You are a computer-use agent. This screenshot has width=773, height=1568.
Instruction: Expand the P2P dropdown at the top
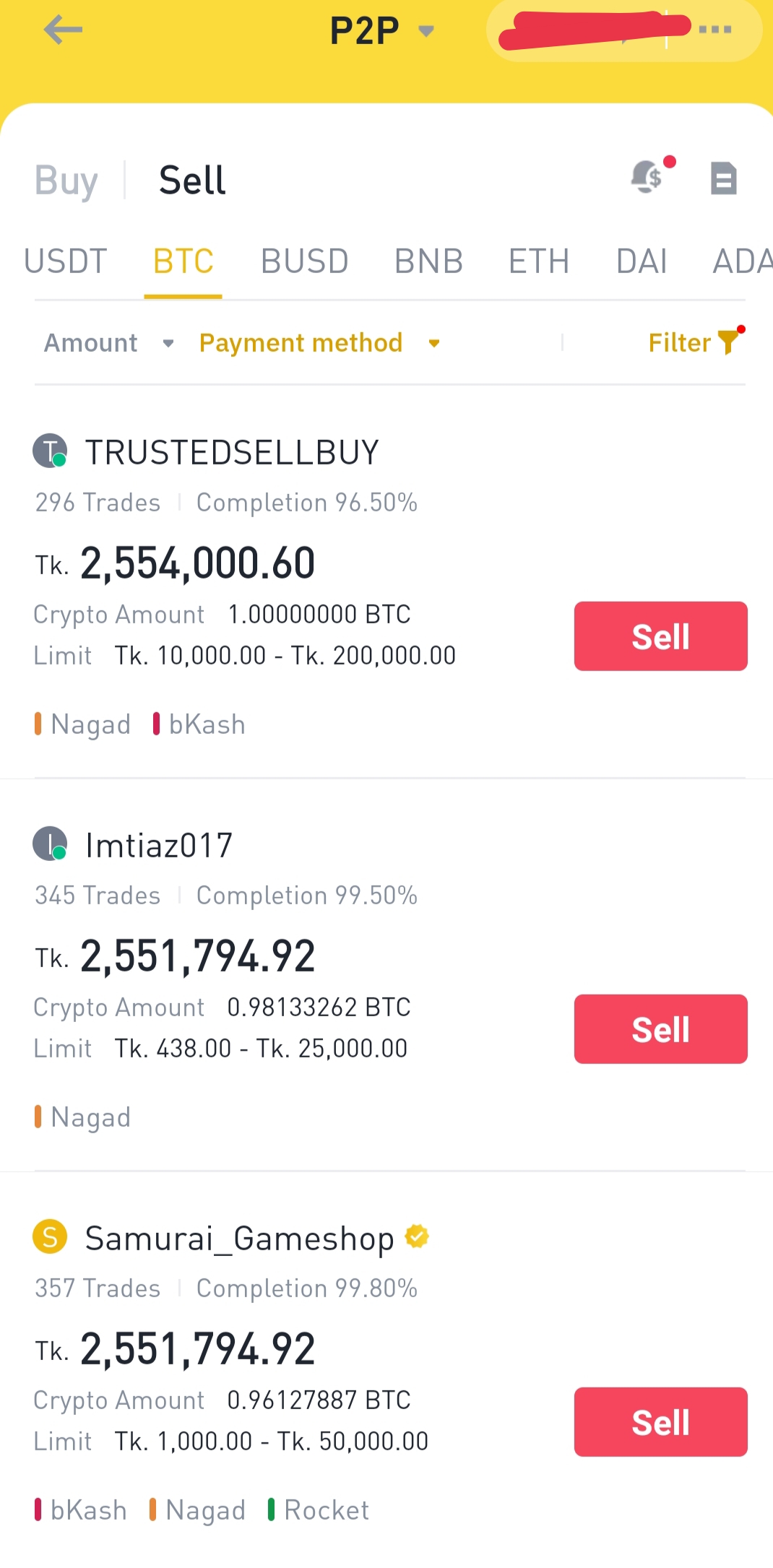[382, 30]
